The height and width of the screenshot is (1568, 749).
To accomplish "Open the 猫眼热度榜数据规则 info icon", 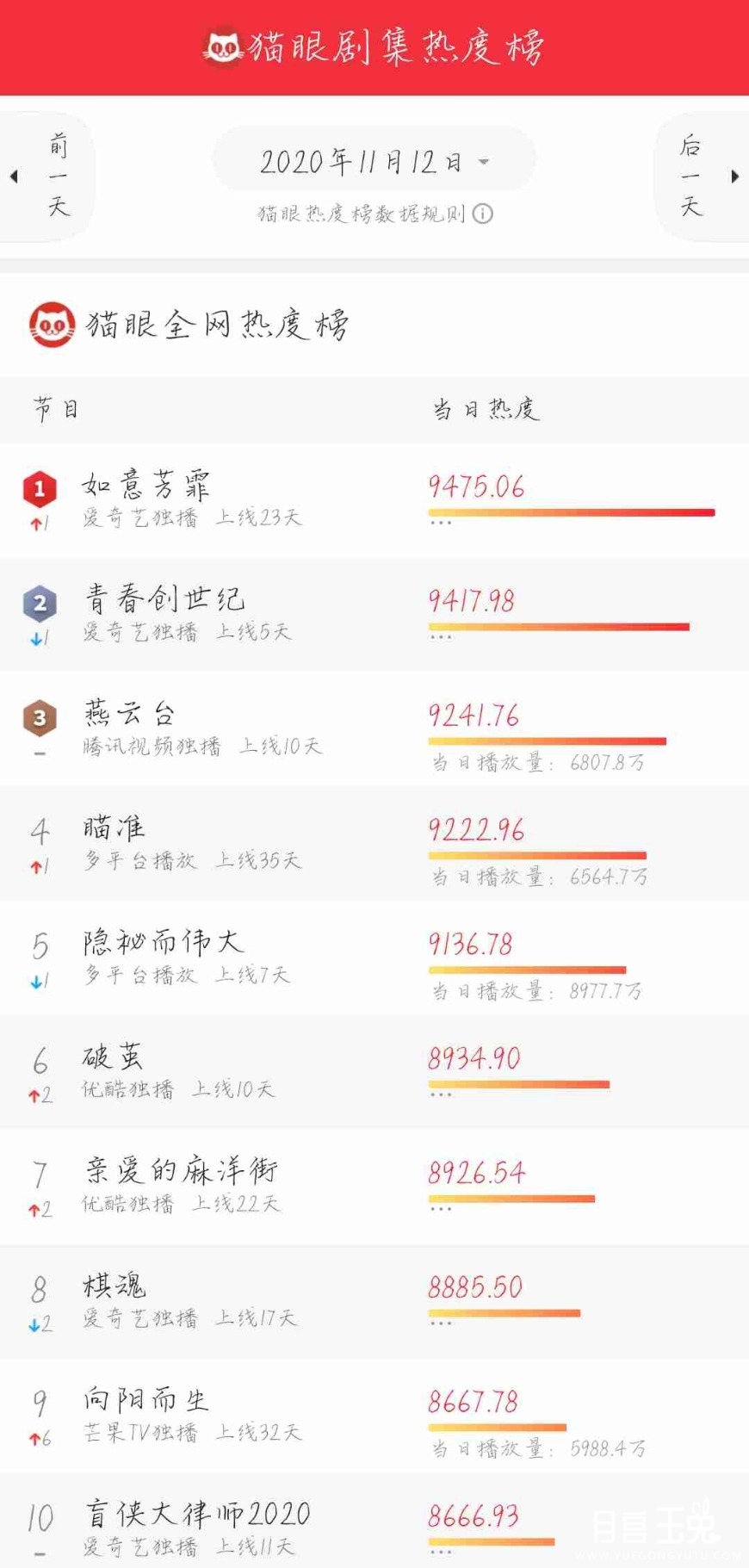I will point(483,214).
